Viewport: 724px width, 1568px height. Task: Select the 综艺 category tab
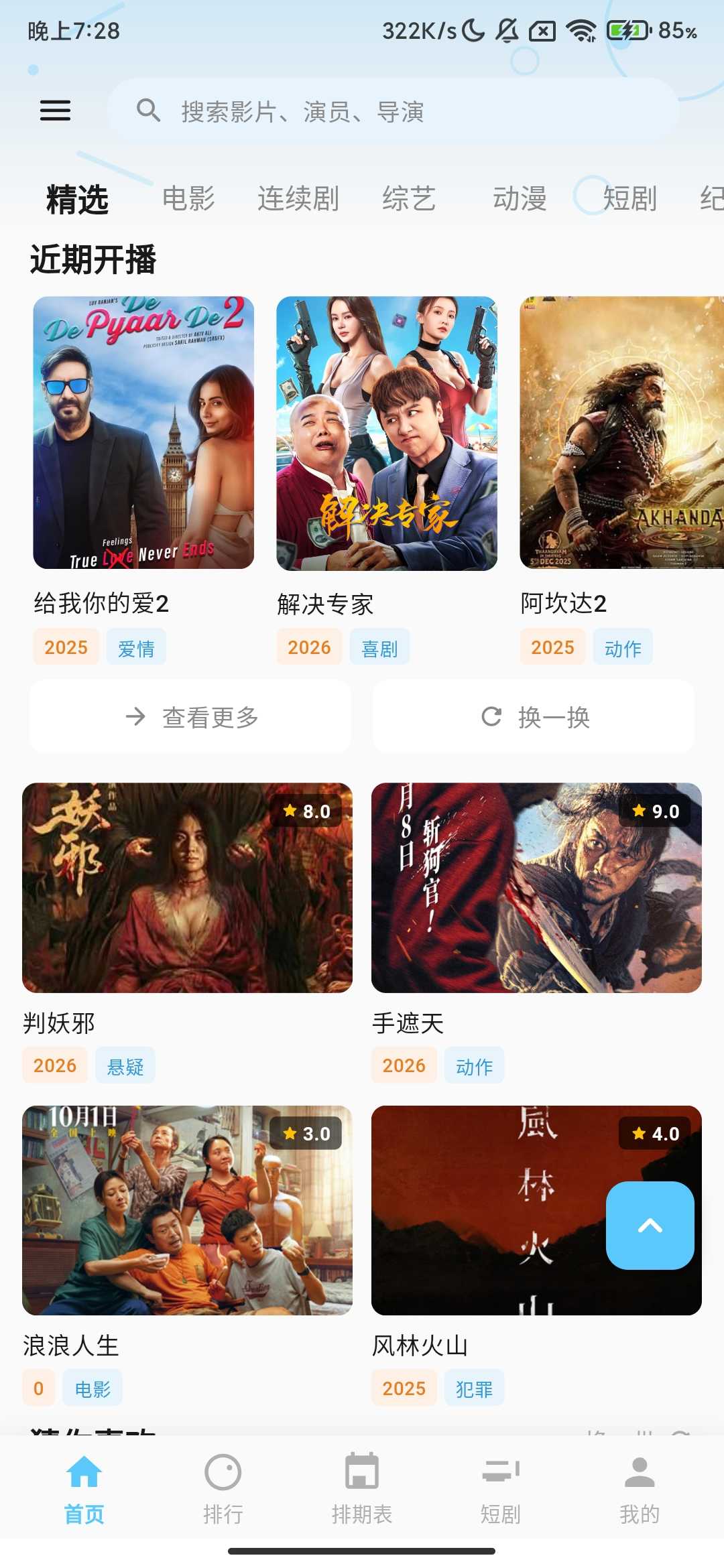click(409, 199)
